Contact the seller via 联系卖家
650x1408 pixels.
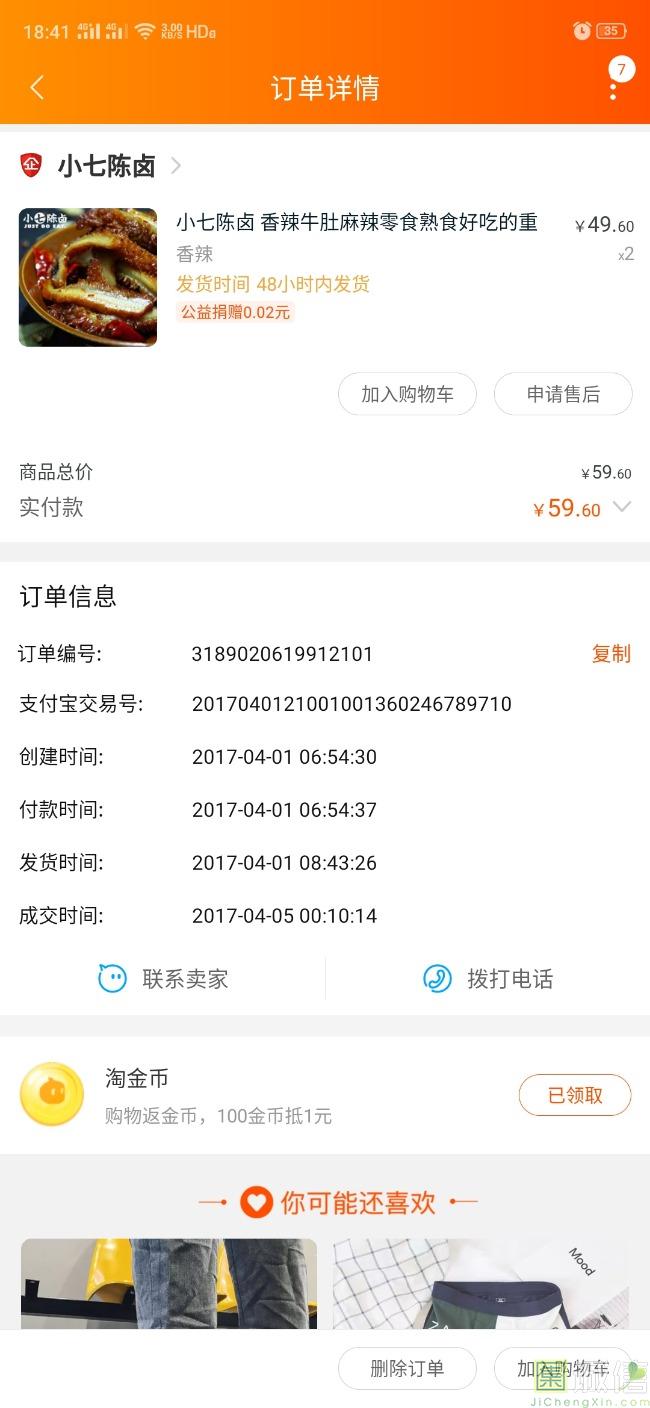click(163, 978)
